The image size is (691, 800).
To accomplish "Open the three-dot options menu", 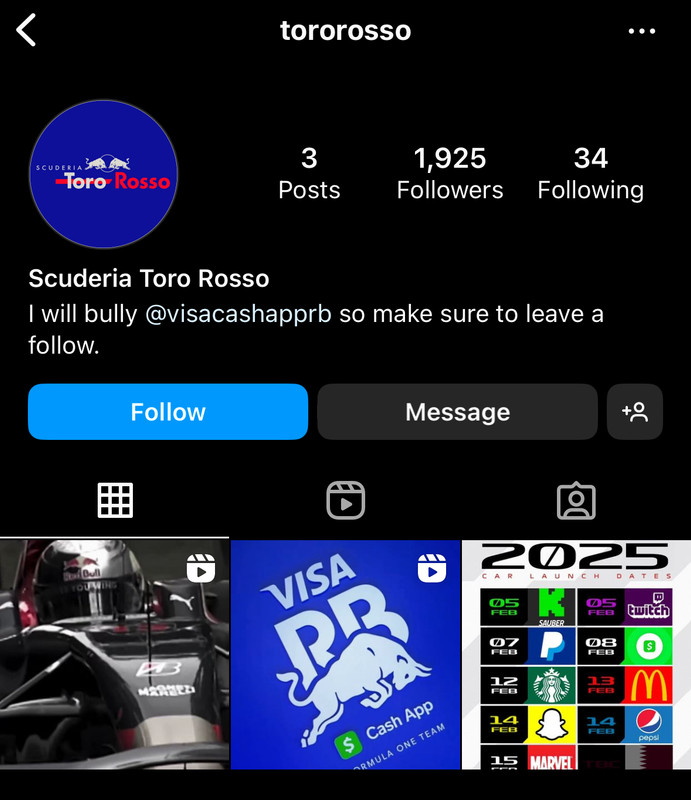I will click(641, 31).
